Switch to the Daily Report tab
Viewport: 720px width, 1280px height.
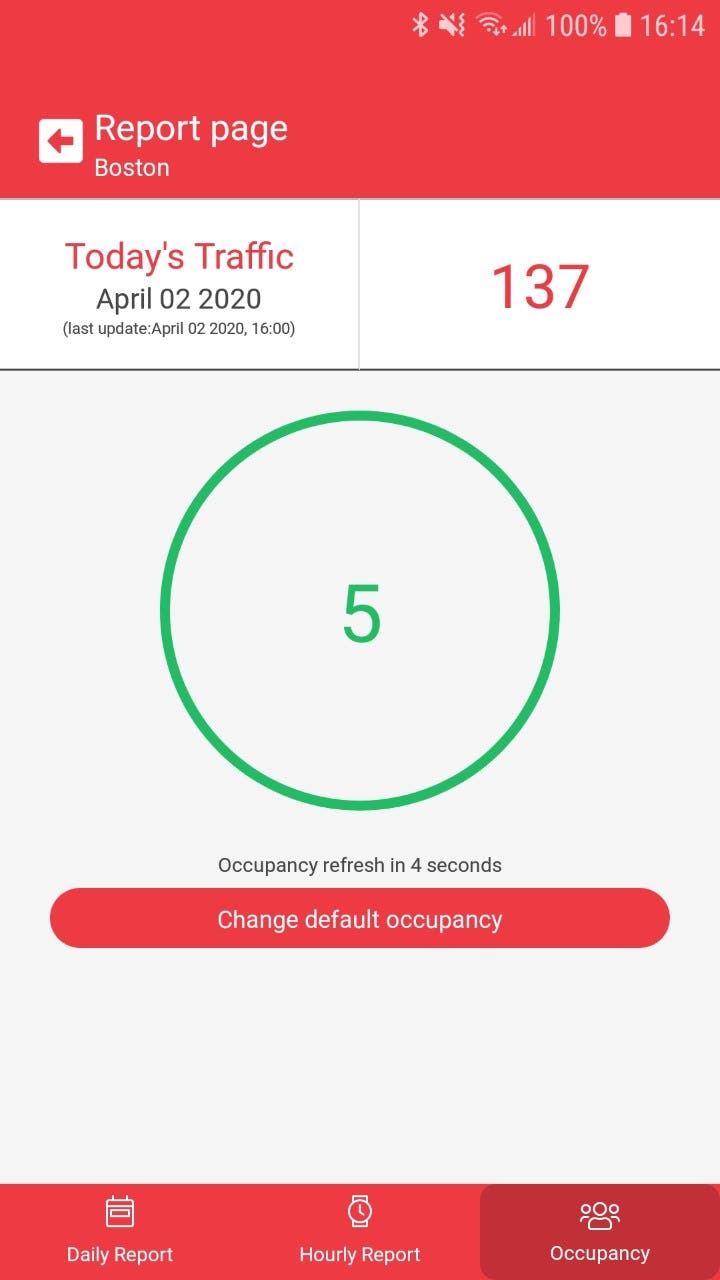[120, 1232]
